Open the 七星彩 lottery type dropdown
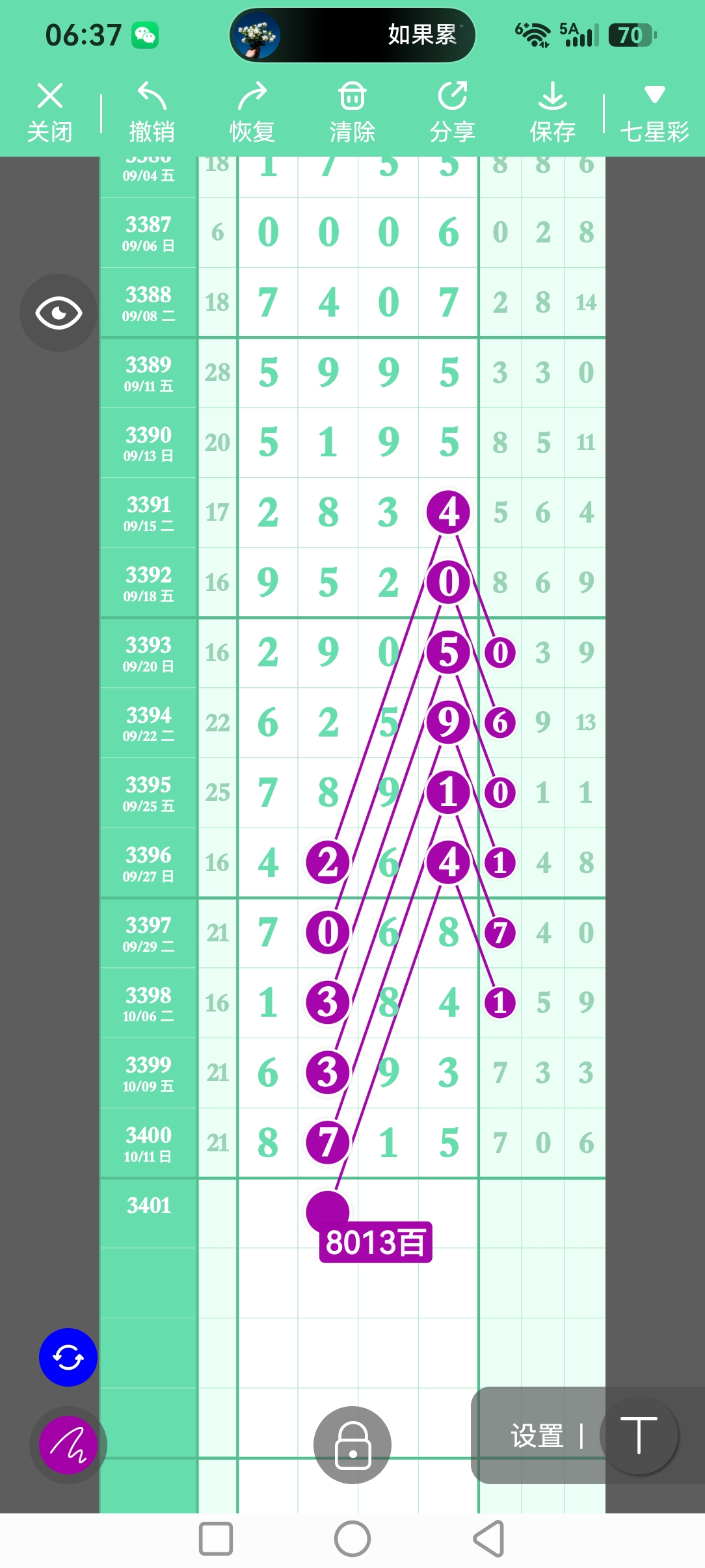The height and width of the screenshot is (1568, 705). (x=654, y=112)
